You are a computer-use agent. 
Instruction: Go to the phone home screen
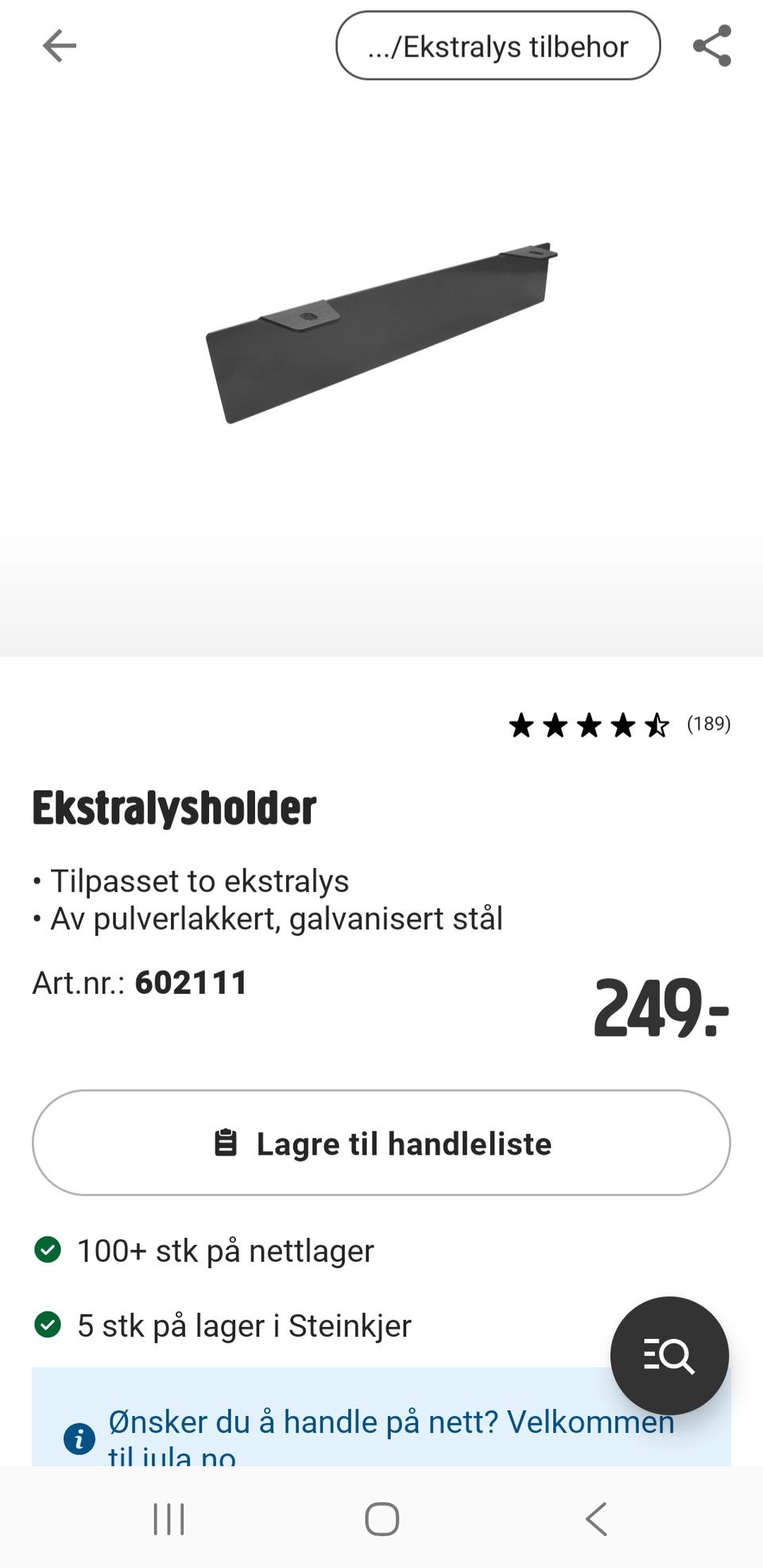(381, 1519)
